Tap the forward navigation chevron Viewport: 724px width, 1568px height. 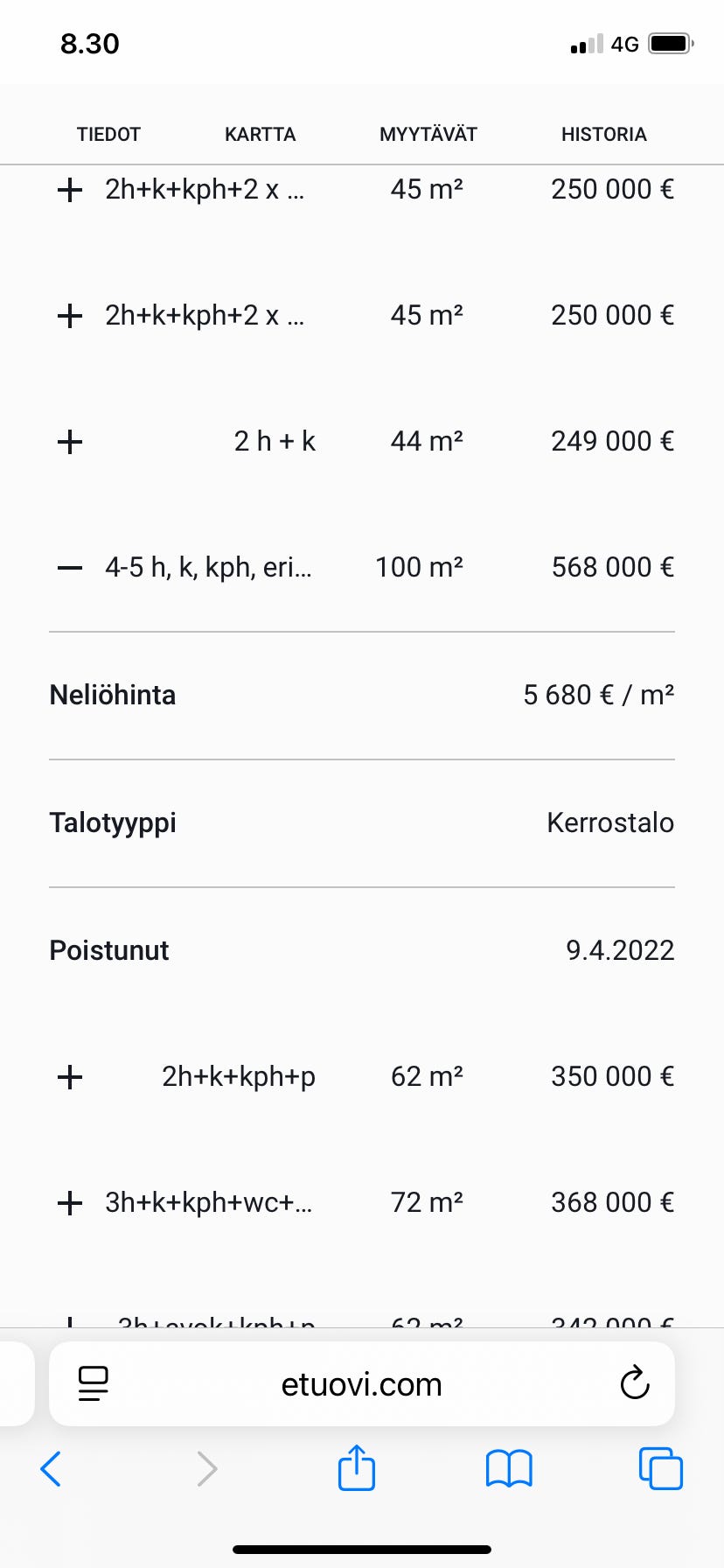click(x=205, y=1469)
